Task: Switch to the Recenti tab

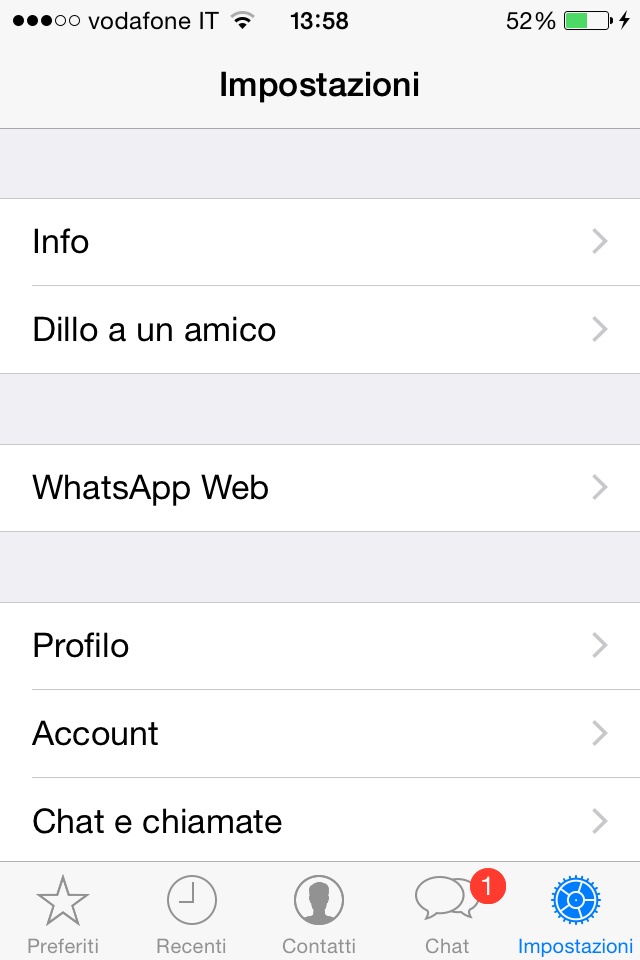Action: click(x=191, y=912)
